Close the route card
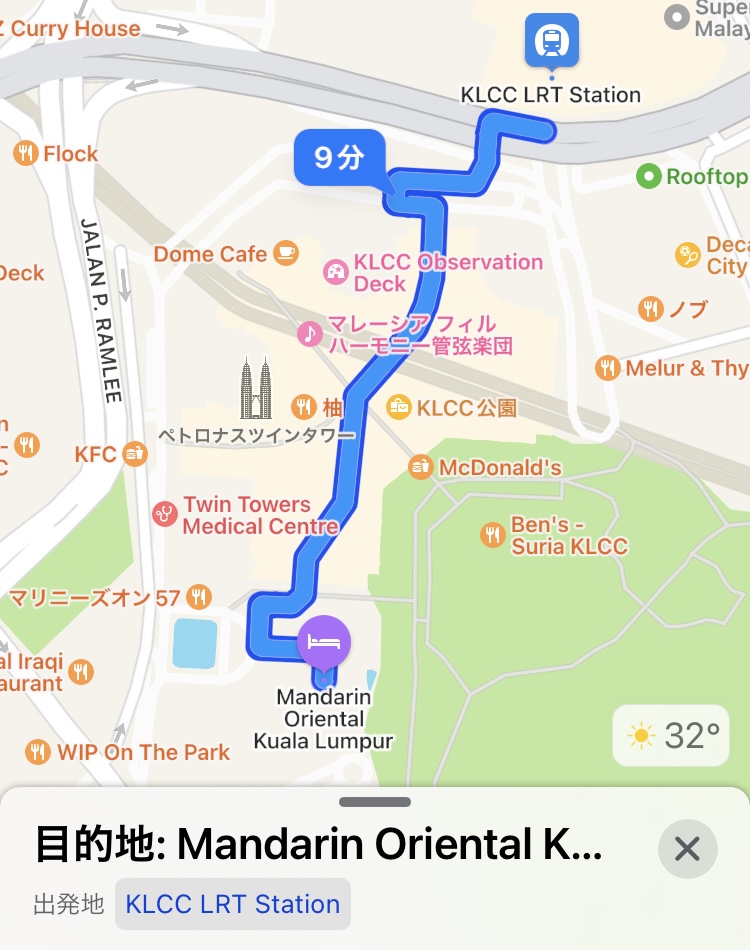This screenshot has height=950, width=750. pyautogui.click(x=687, y=849)
